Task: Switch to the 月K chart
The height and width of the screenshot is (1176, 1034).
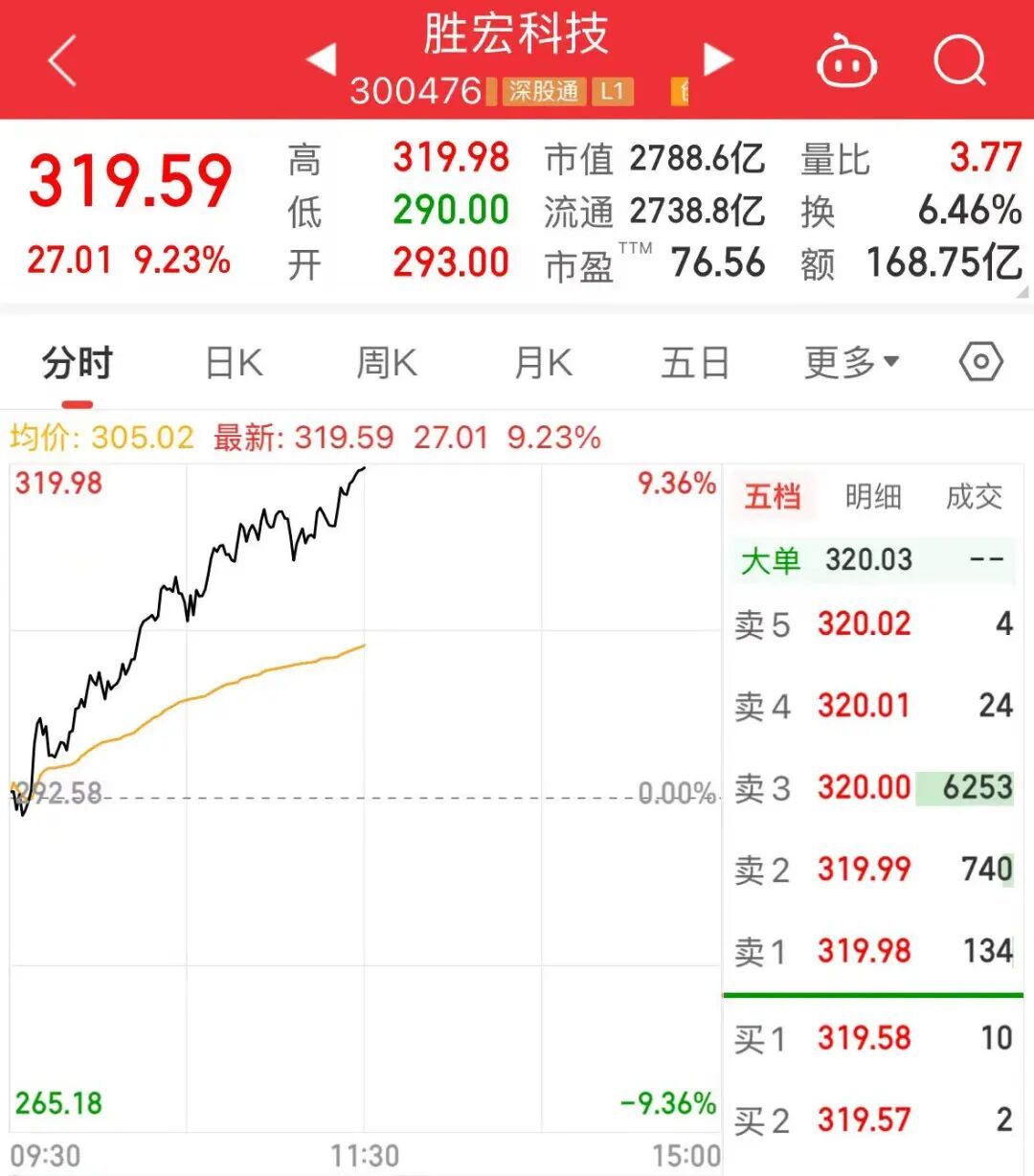Action: pyautogui.click(x=543, y=364)
